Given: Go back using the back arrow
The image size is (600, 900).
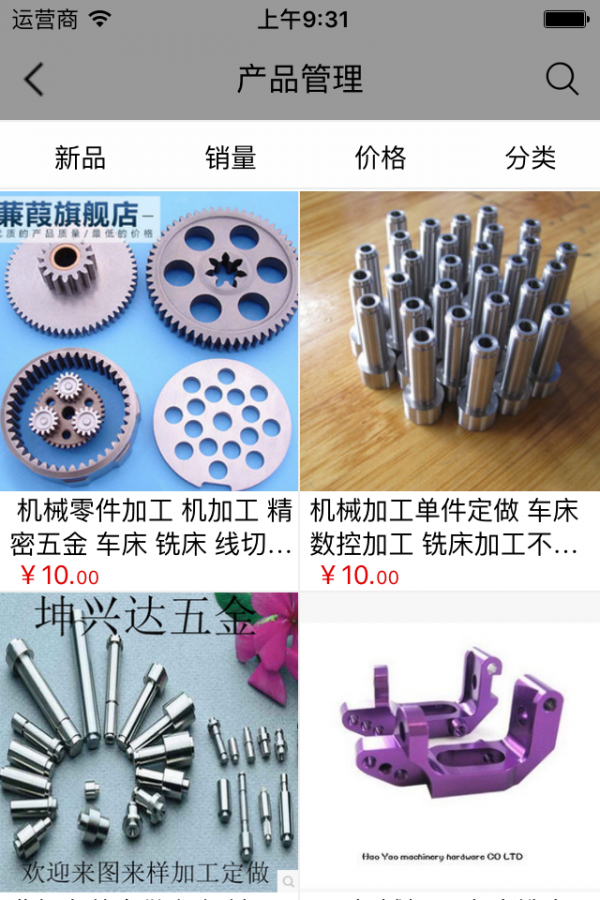Looking at the screenshot, I should pos(34,79).
